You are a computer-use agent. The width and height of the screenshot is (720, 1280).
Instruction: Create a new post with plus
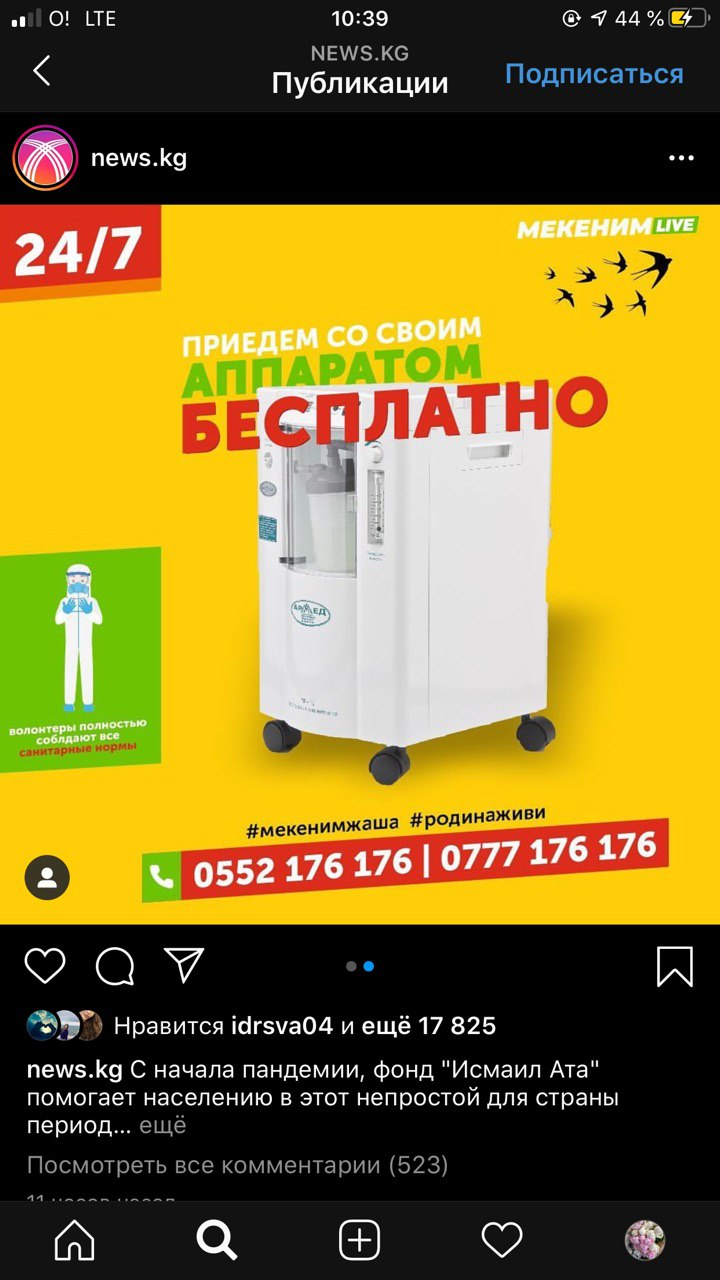(x=360, y=1241)
